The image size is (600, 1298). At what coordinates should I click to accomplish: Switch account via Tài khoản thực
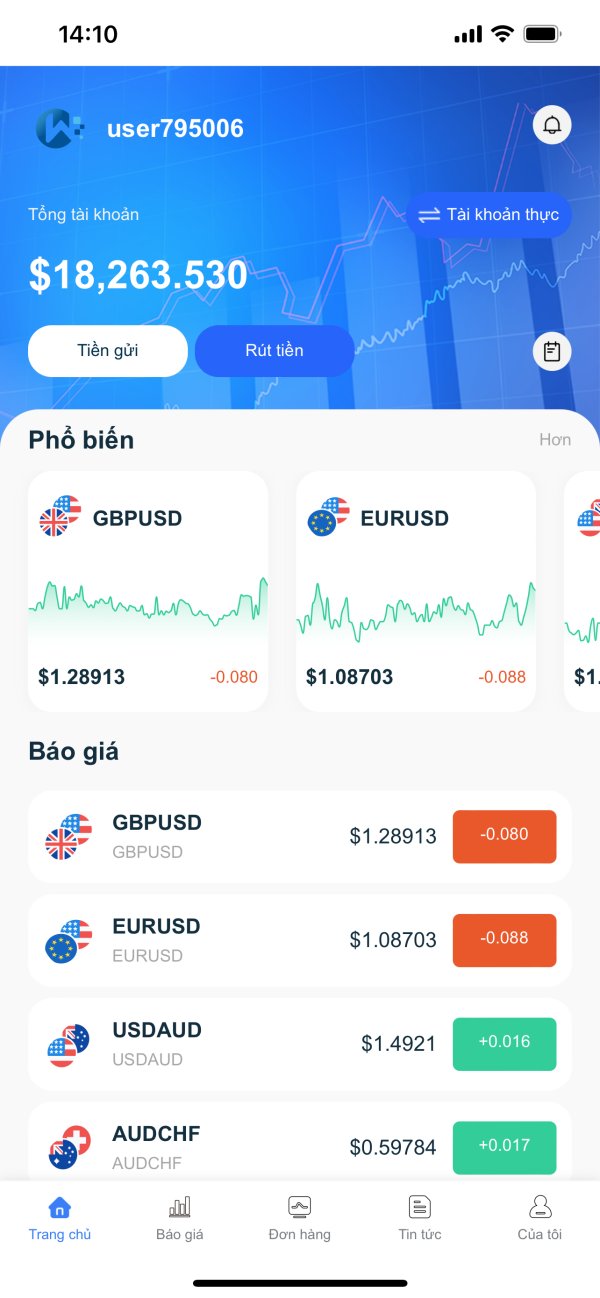[489, 215]
